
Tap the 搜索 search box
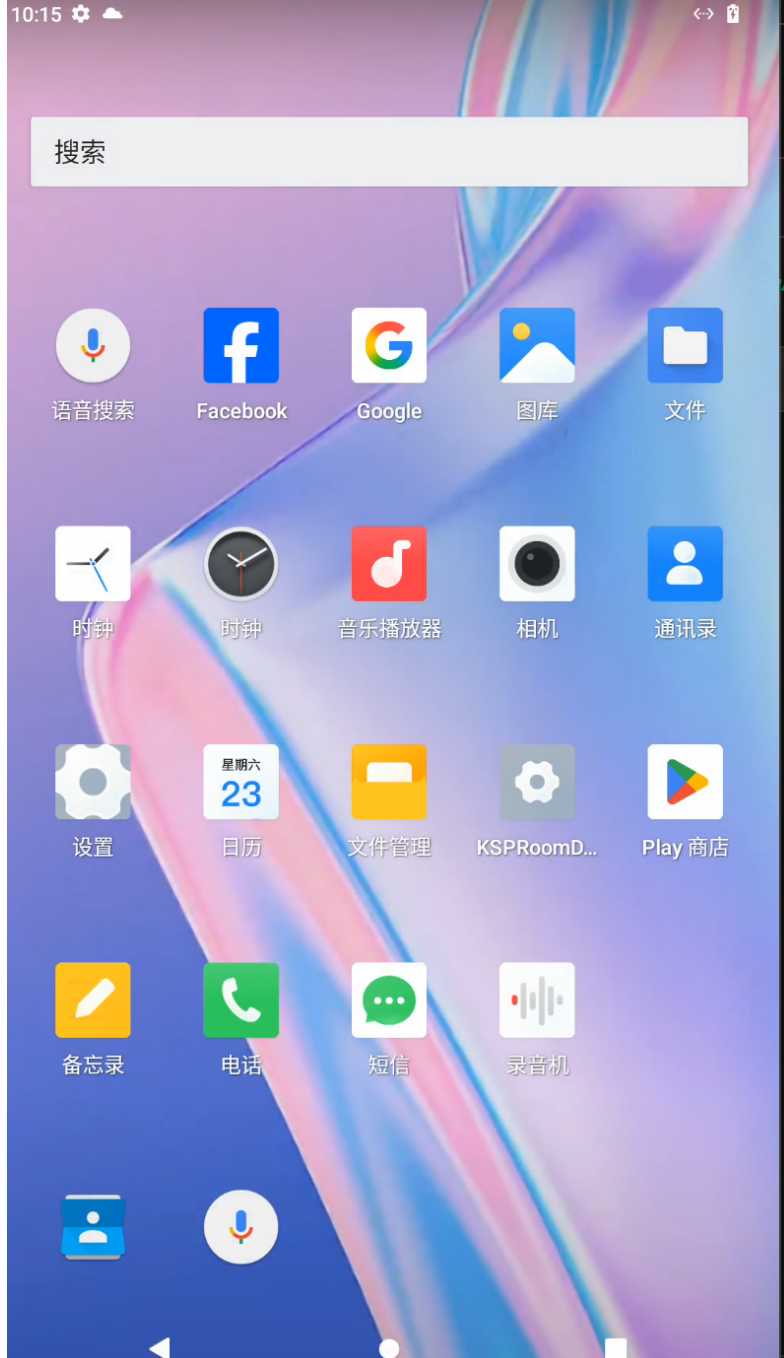coord(389,152)
